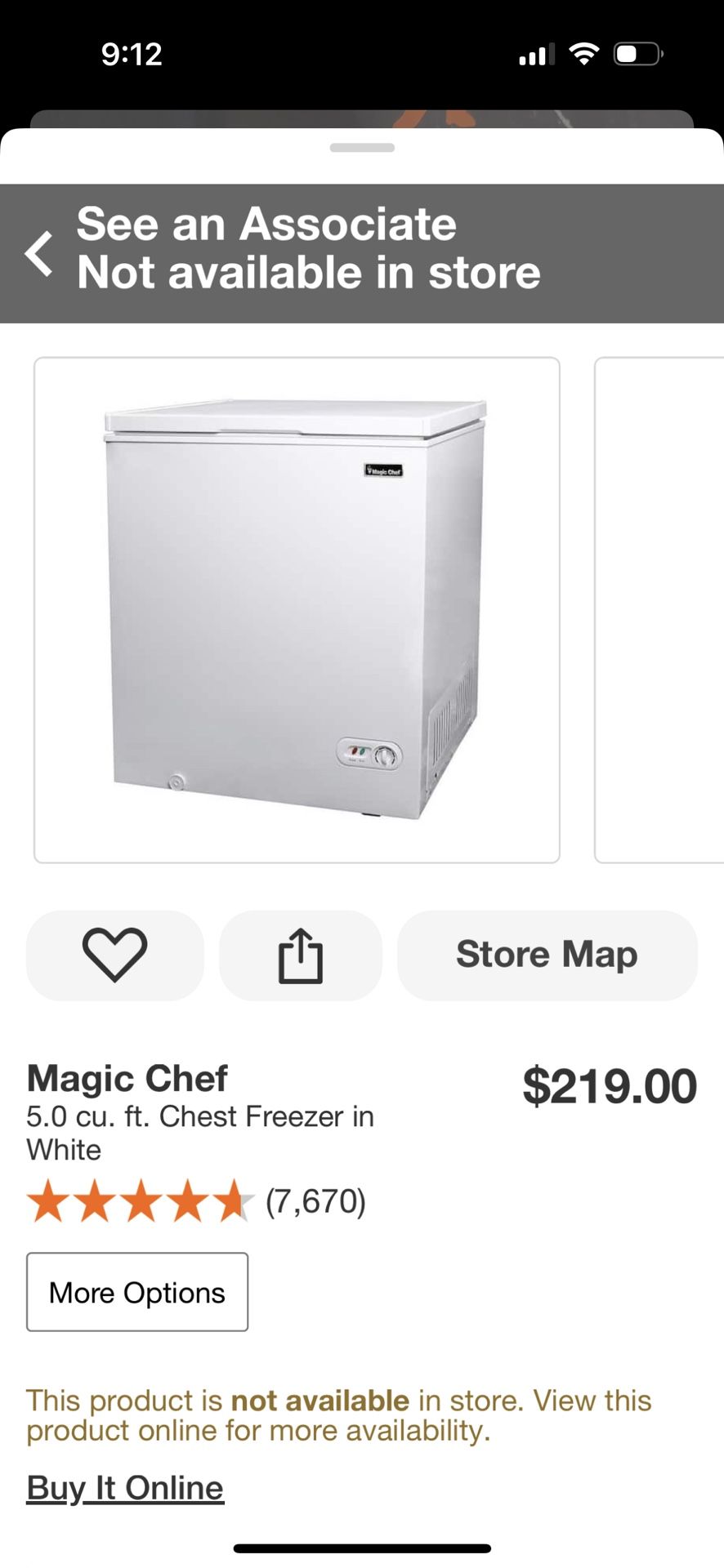Save the freezer with the heart icon
The height and width of the screenshot is (1568, 724).
[114, 955]
